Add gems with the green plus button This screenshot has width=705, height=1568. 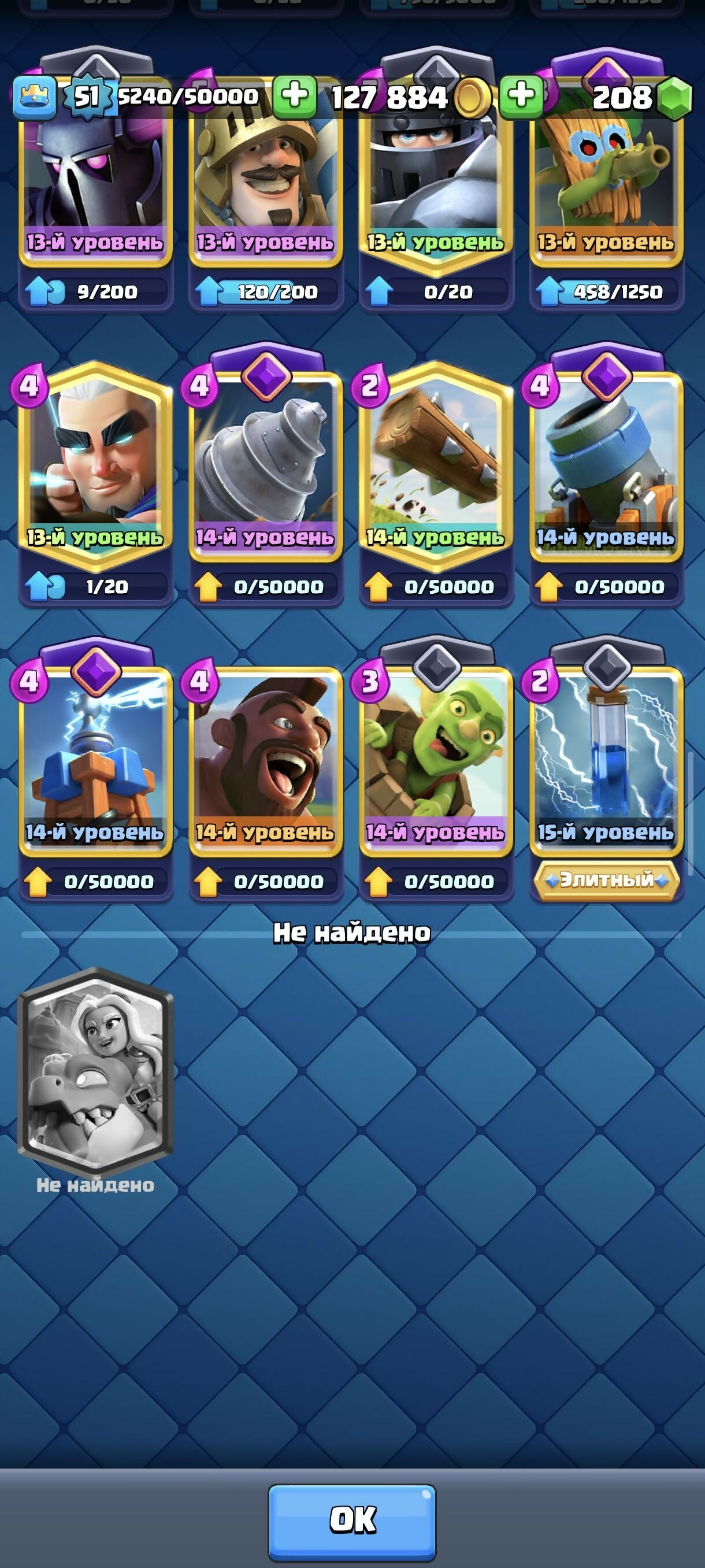click(x=521, y=97)
